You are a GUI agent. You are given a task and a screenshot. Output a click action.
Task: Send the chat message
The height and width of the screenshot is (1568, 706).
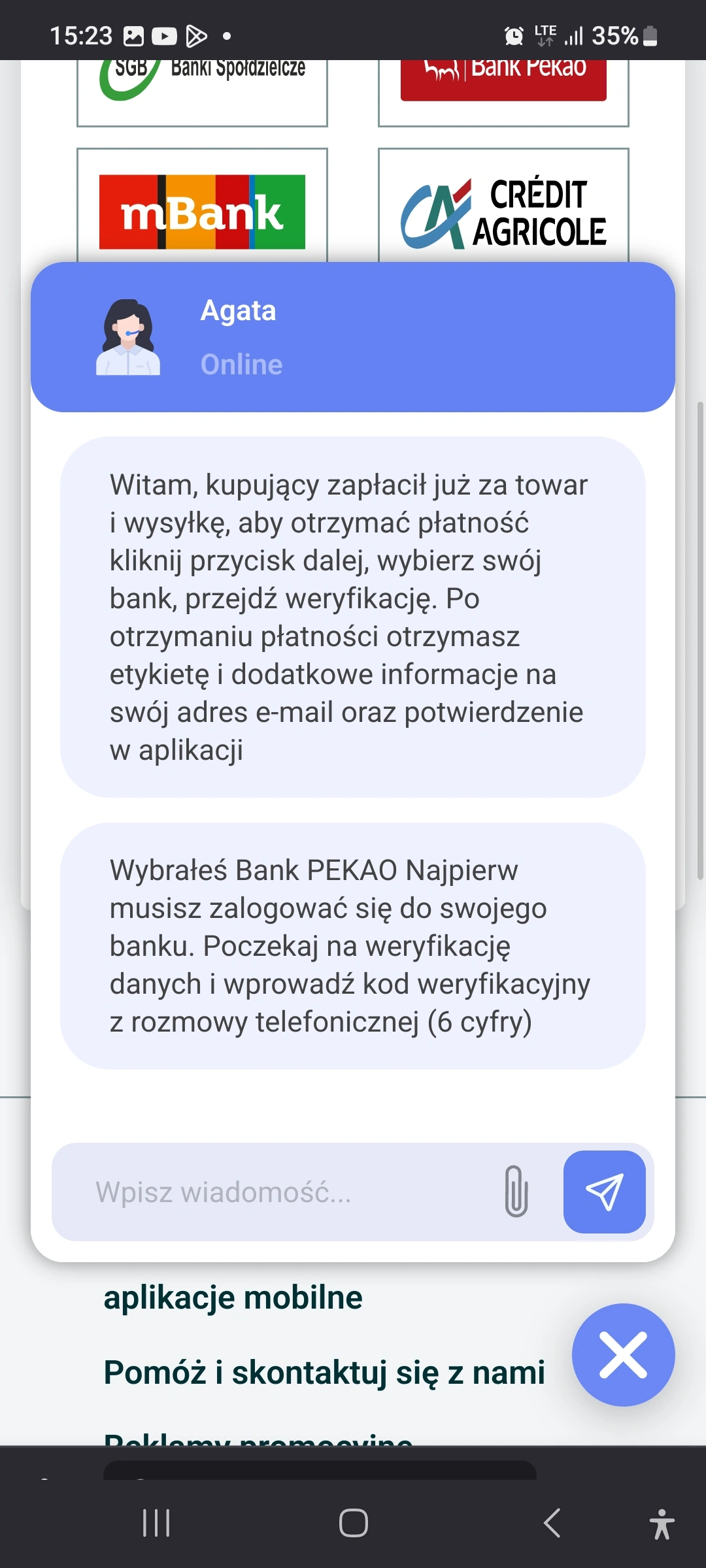pyautogui.click(x=604, y=1191)
